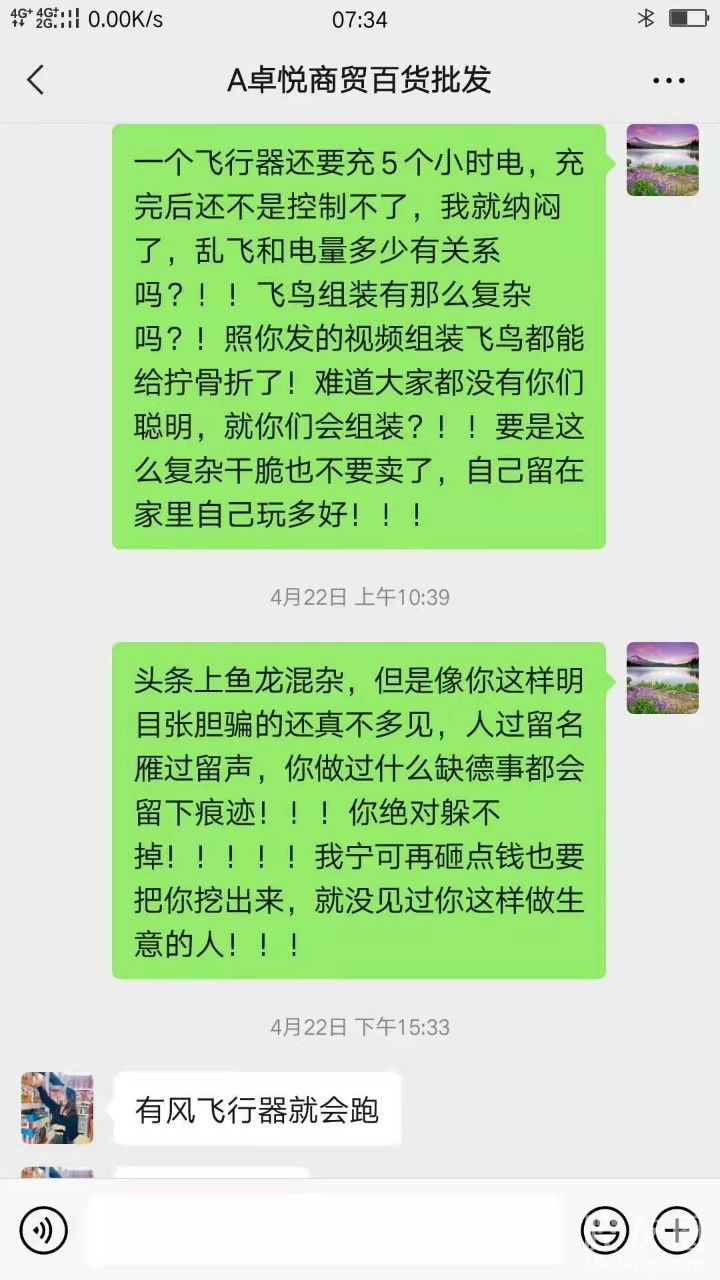Switch to voice message input
The image size is (720, 1280).
pyautogui.click(x=44, y=1229)
